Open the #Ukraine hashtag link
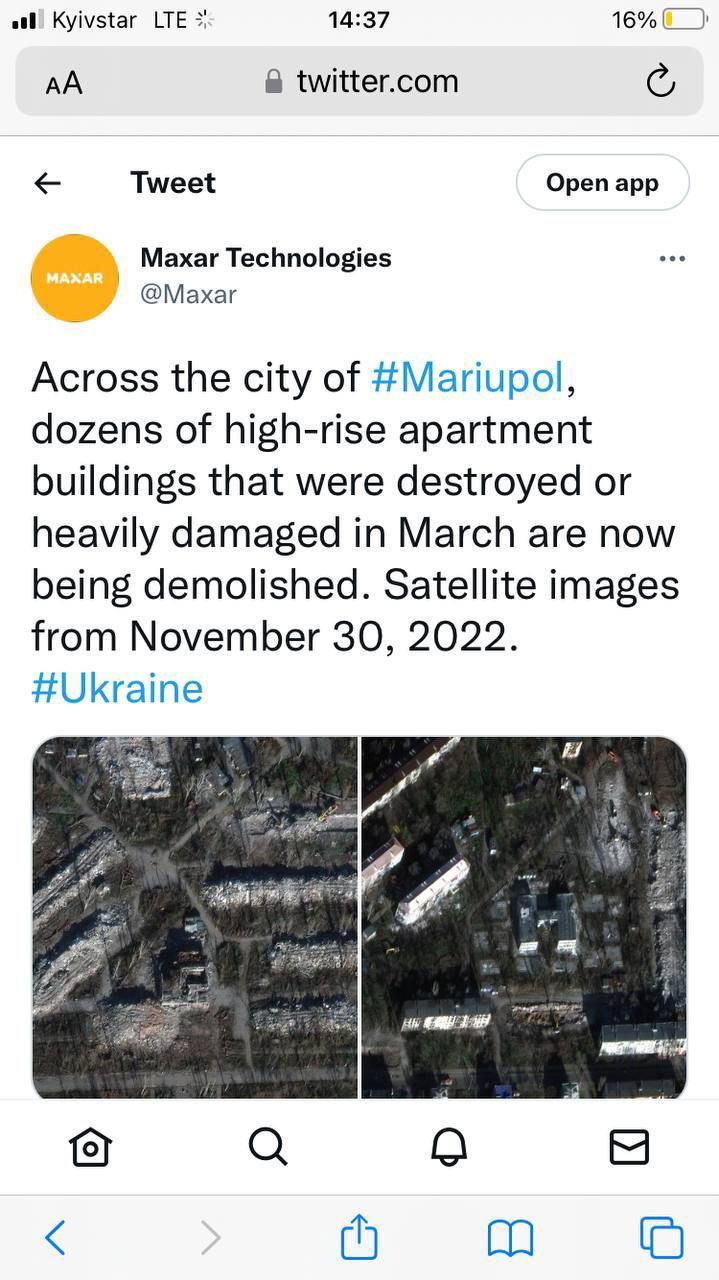 tap(117, 688)
